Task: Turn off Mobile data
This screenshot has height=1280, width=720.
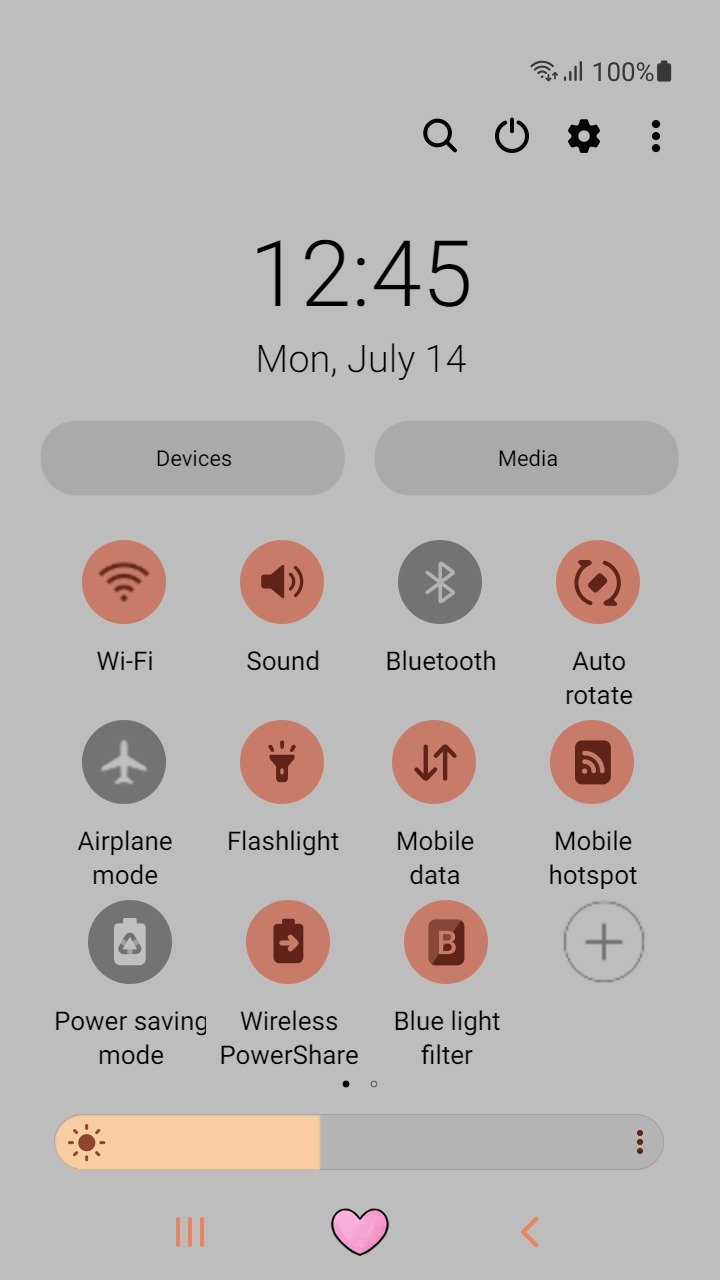Action: 434,762
